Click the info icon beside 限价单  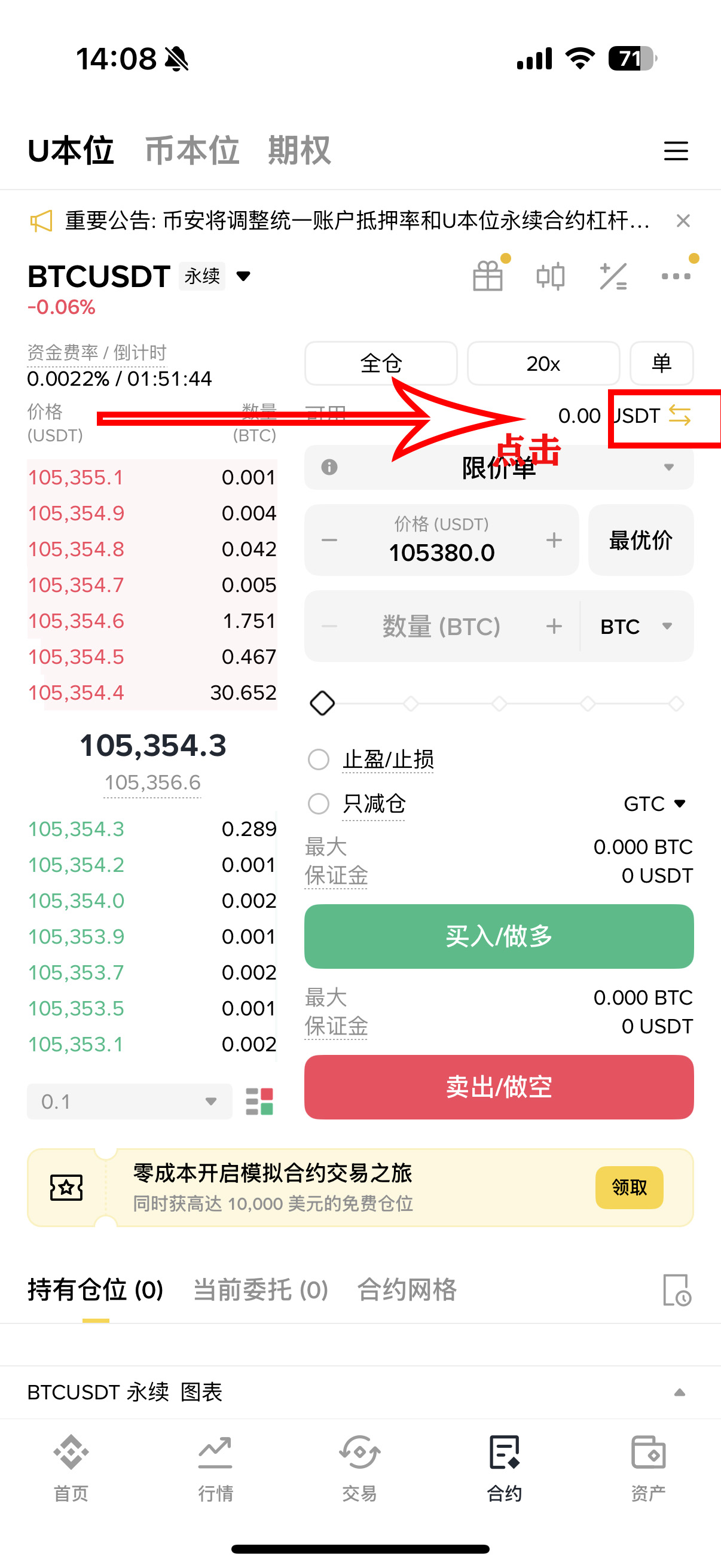(x=329, y=468)
